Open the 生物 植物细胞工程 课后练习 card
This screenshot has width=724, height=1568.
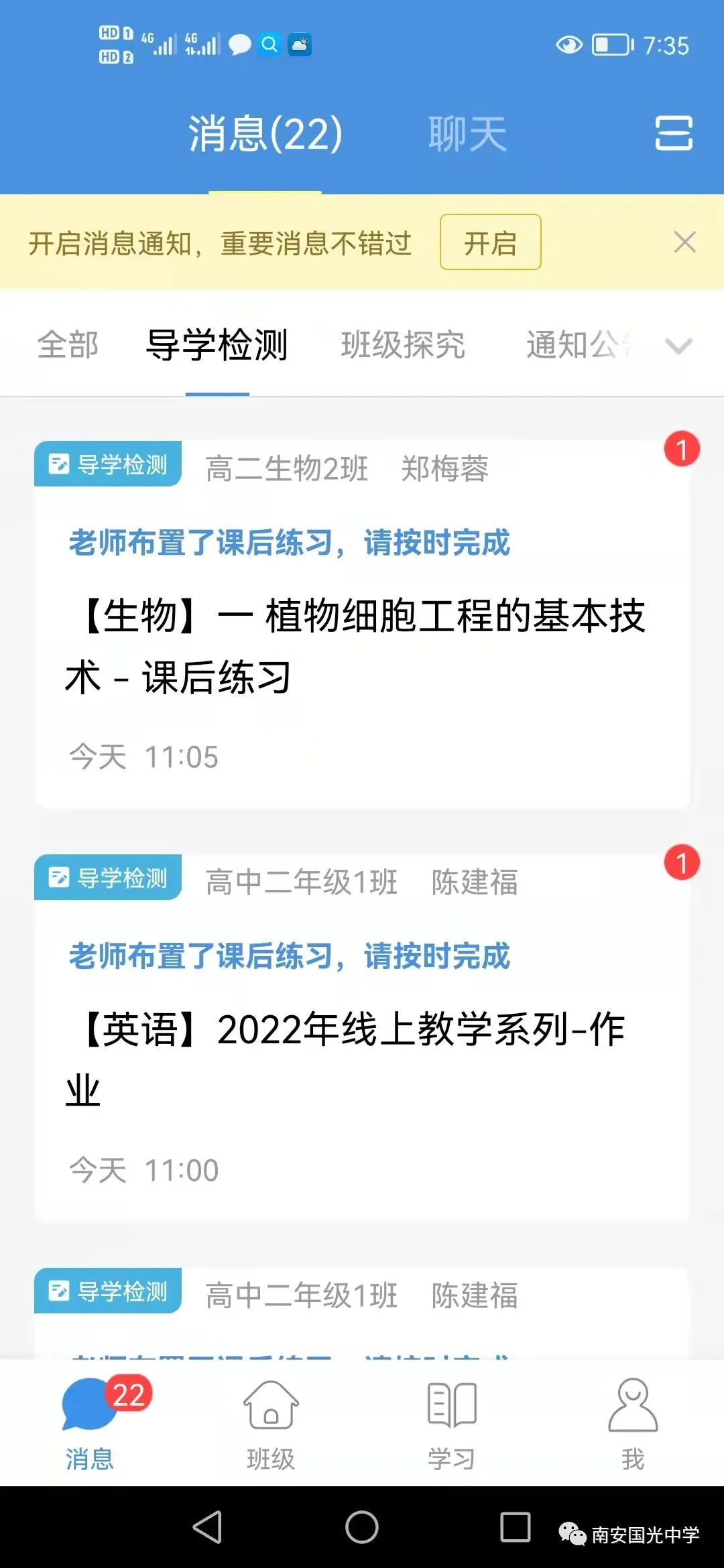pyautogui.click(x=362, y=643)
